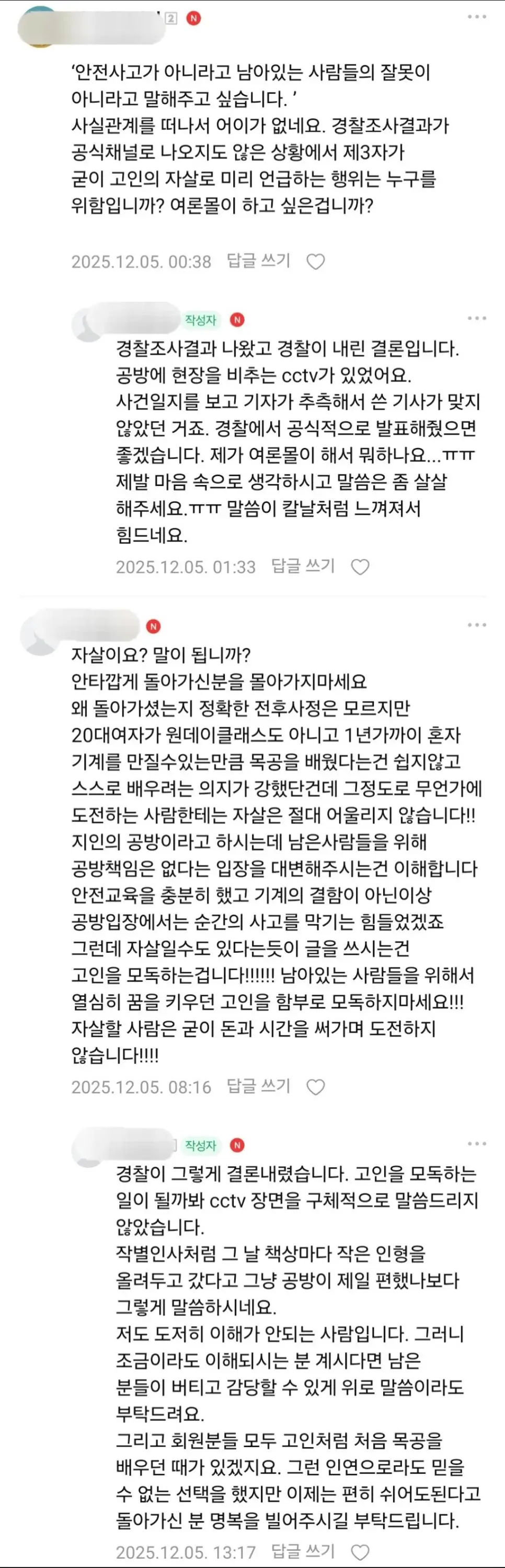Tap 답글 쓰기 under the 00:38 comment
505x1568 pixels.
click(x=259, y=261)
